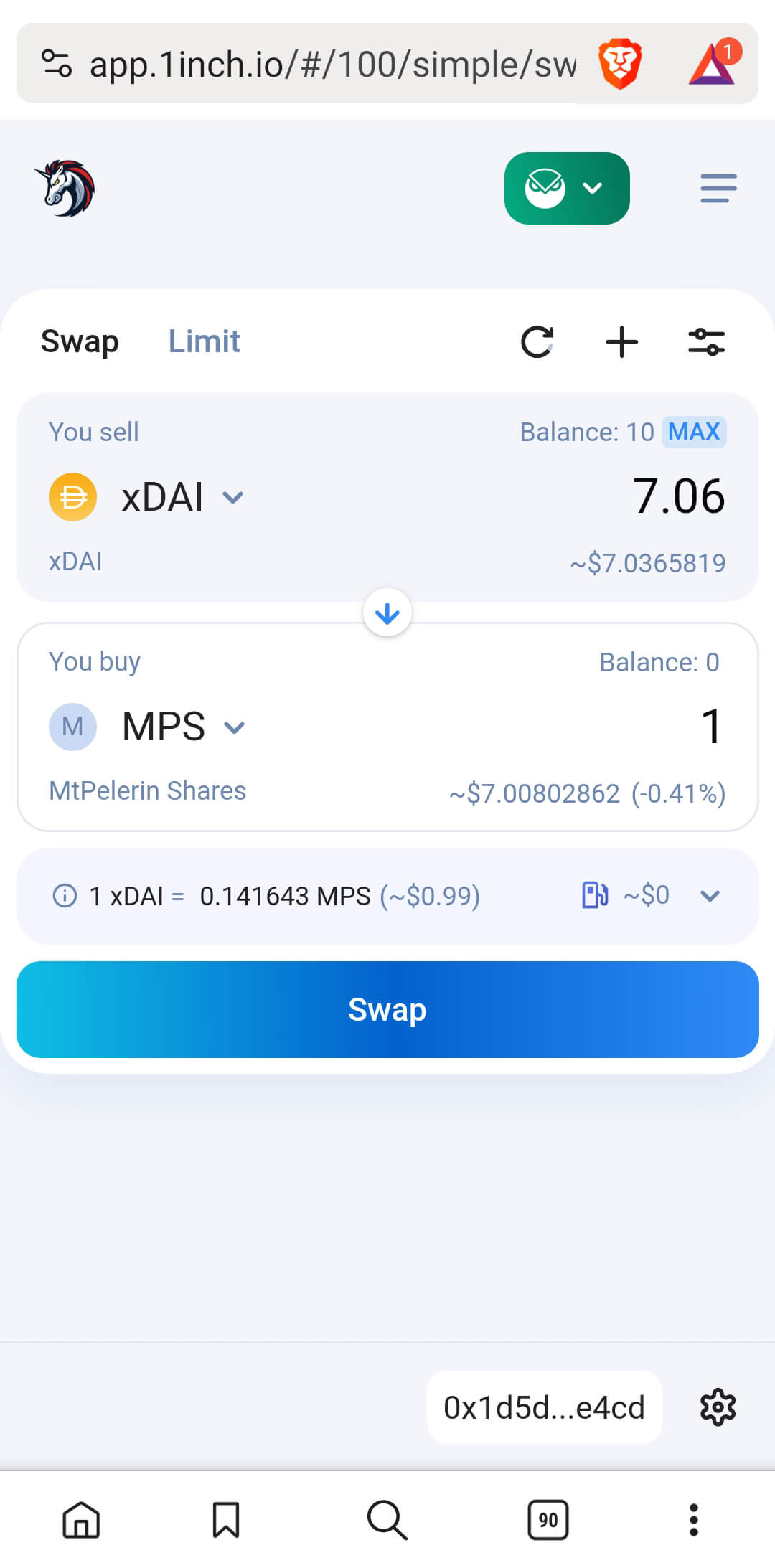Image resolution: width=775 pixels, height=1568 pixels.
Task: Click the gas fee pump icon
Action: (594, 895)
